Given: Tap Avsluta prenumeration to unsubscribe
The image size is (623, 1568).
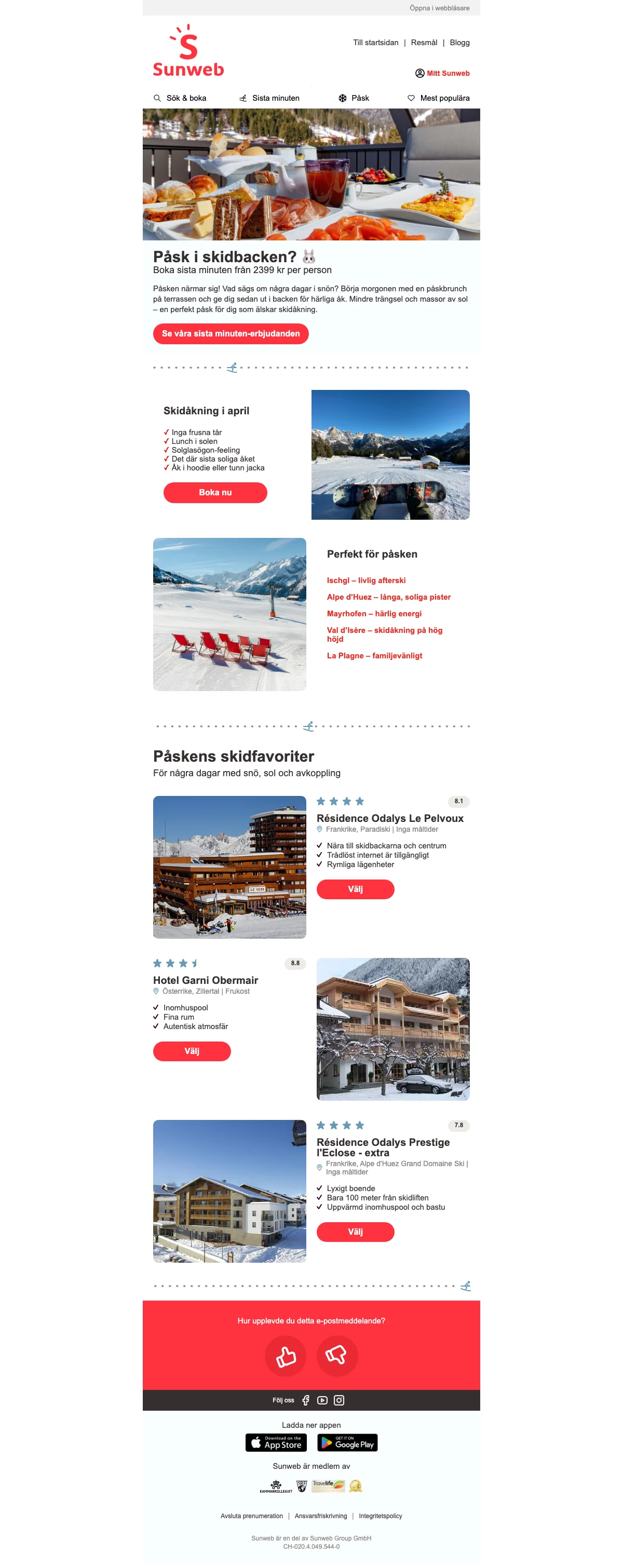Looking at the screenshot, I should pyautogui.click(x=251, y=1516).
